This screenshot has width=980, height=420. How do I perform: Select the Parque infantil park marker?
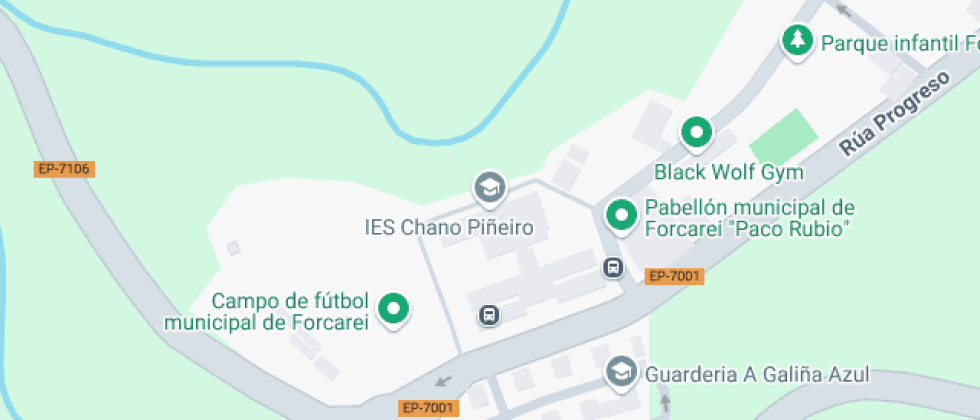coord(797,41)
